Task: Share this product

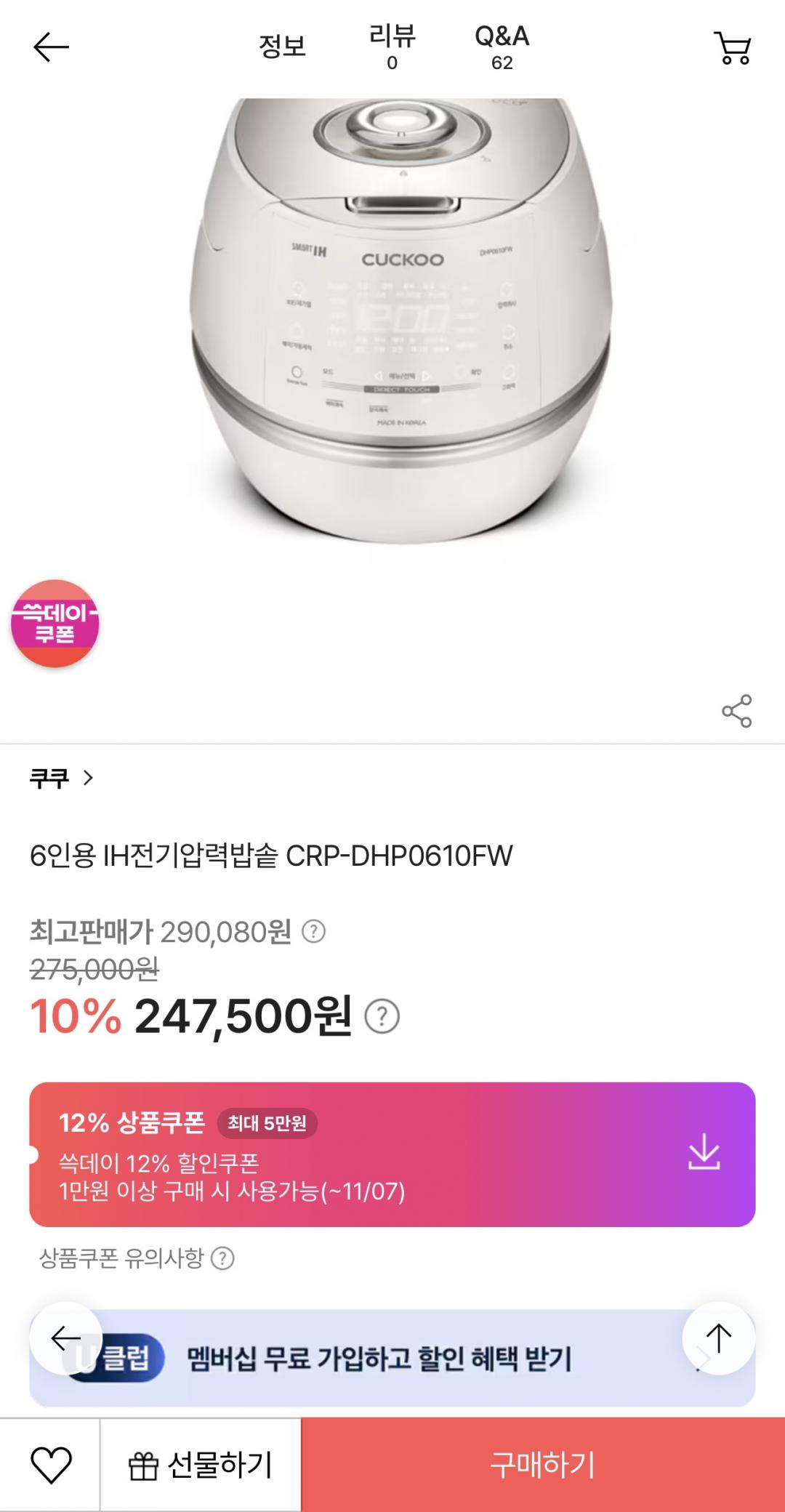Action: (736, 711)
